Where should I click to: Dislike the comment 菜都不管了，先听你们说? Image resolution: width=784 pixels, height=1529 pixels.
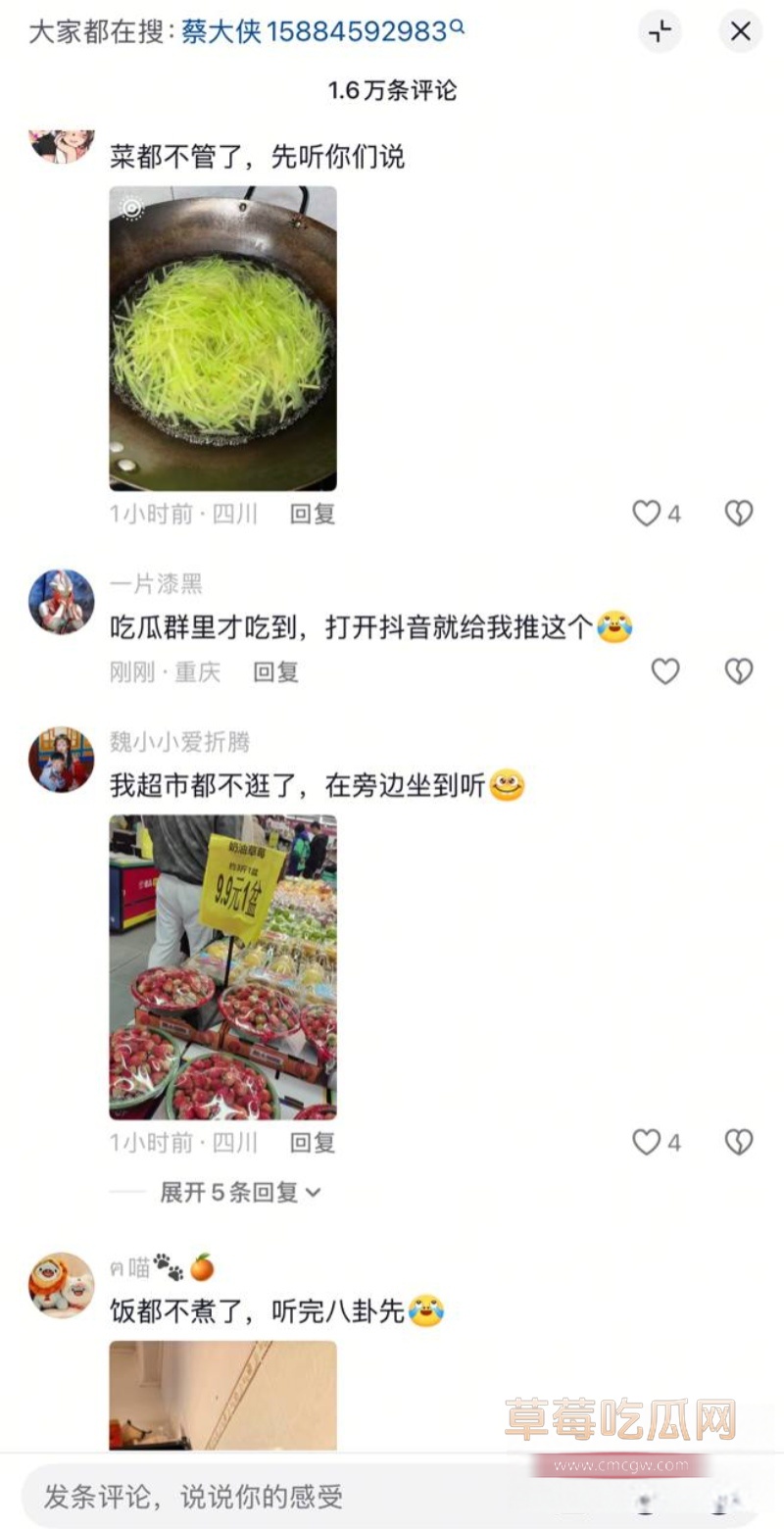pyautogui.click(x=739, y=513)
